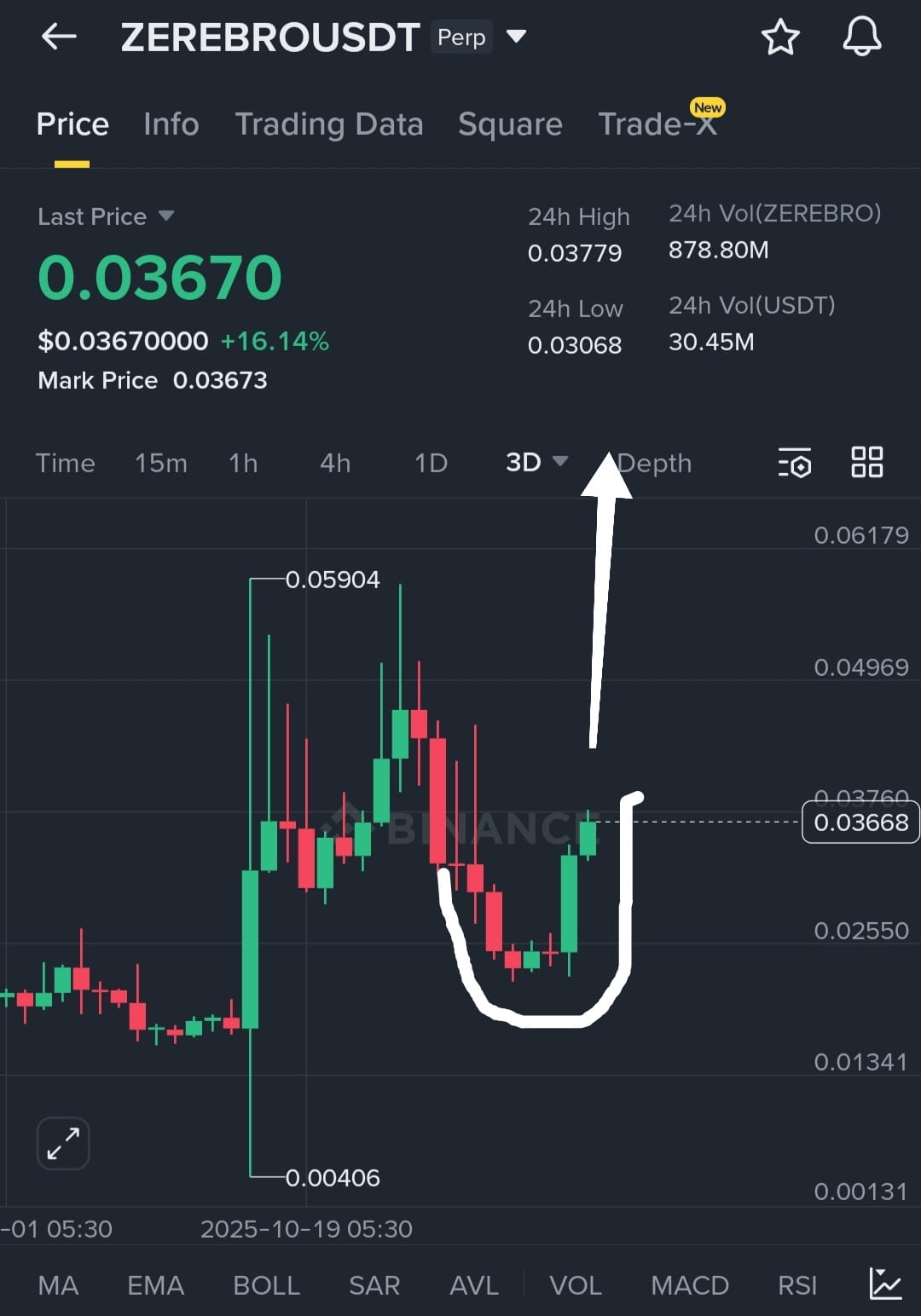Select the Time chart view
The width and height of the screenshot is (921, 1316).
click(65, 463)
